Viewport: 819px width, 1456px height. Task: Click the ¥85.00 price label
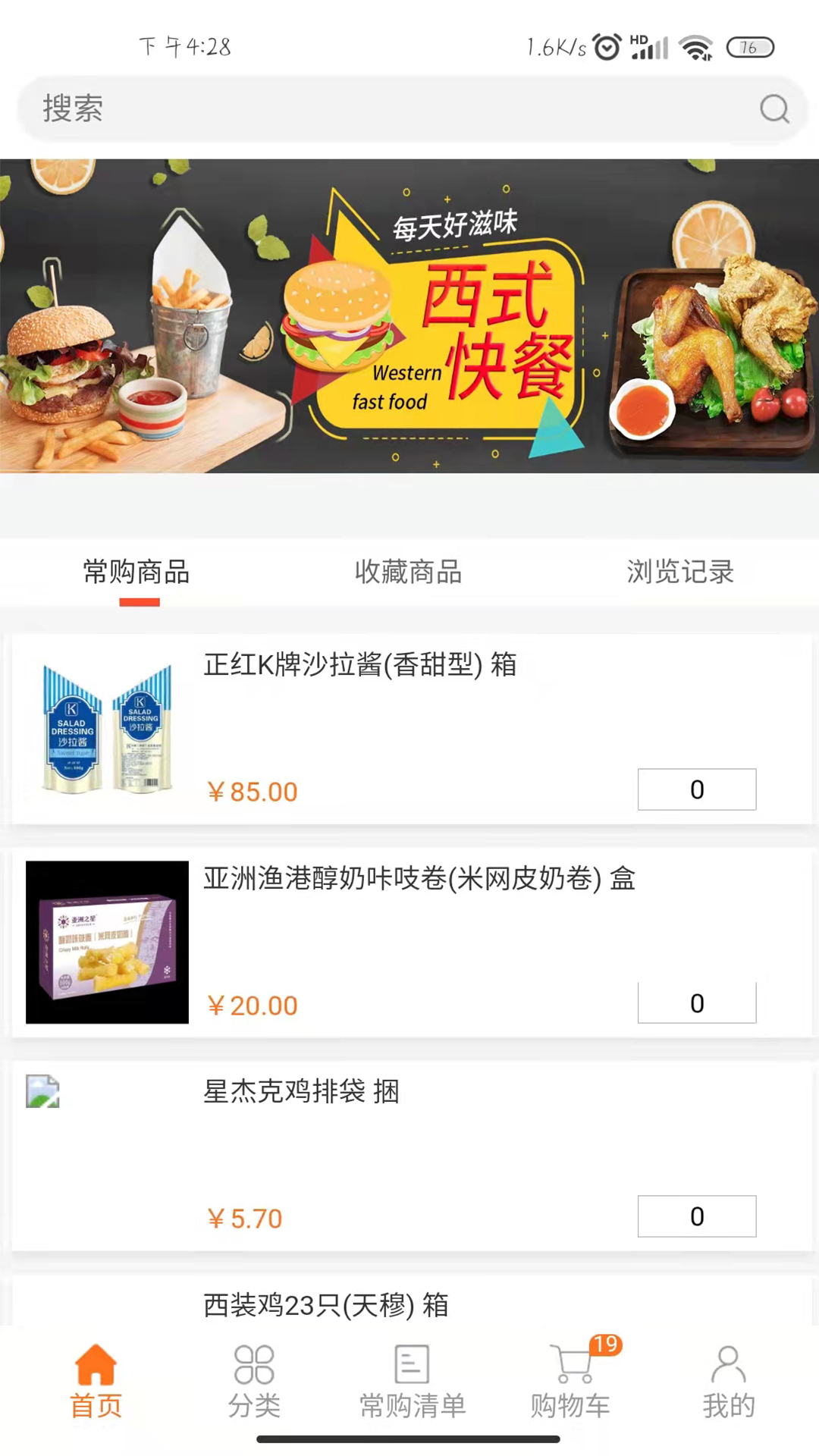click(253, 791)
